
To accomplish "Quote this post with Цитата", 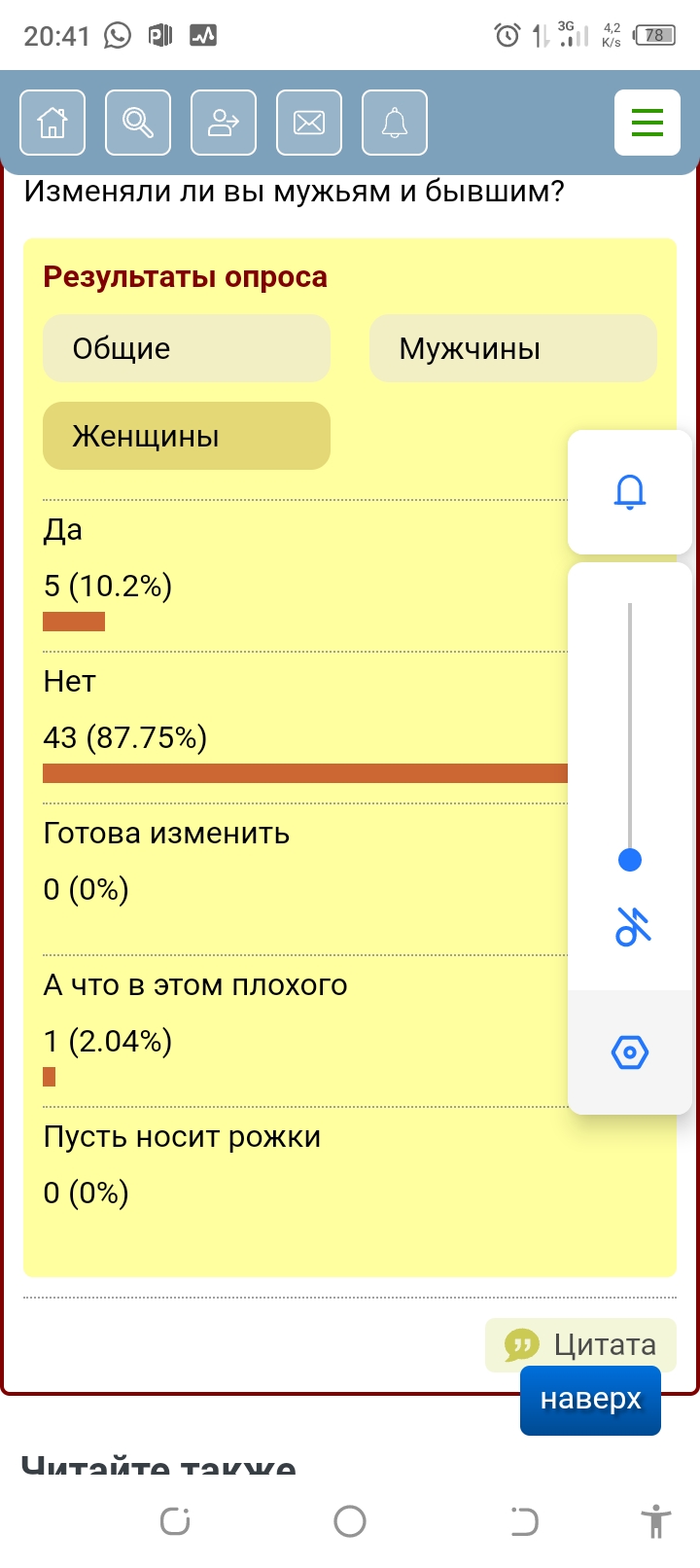I will (580, 1345).
